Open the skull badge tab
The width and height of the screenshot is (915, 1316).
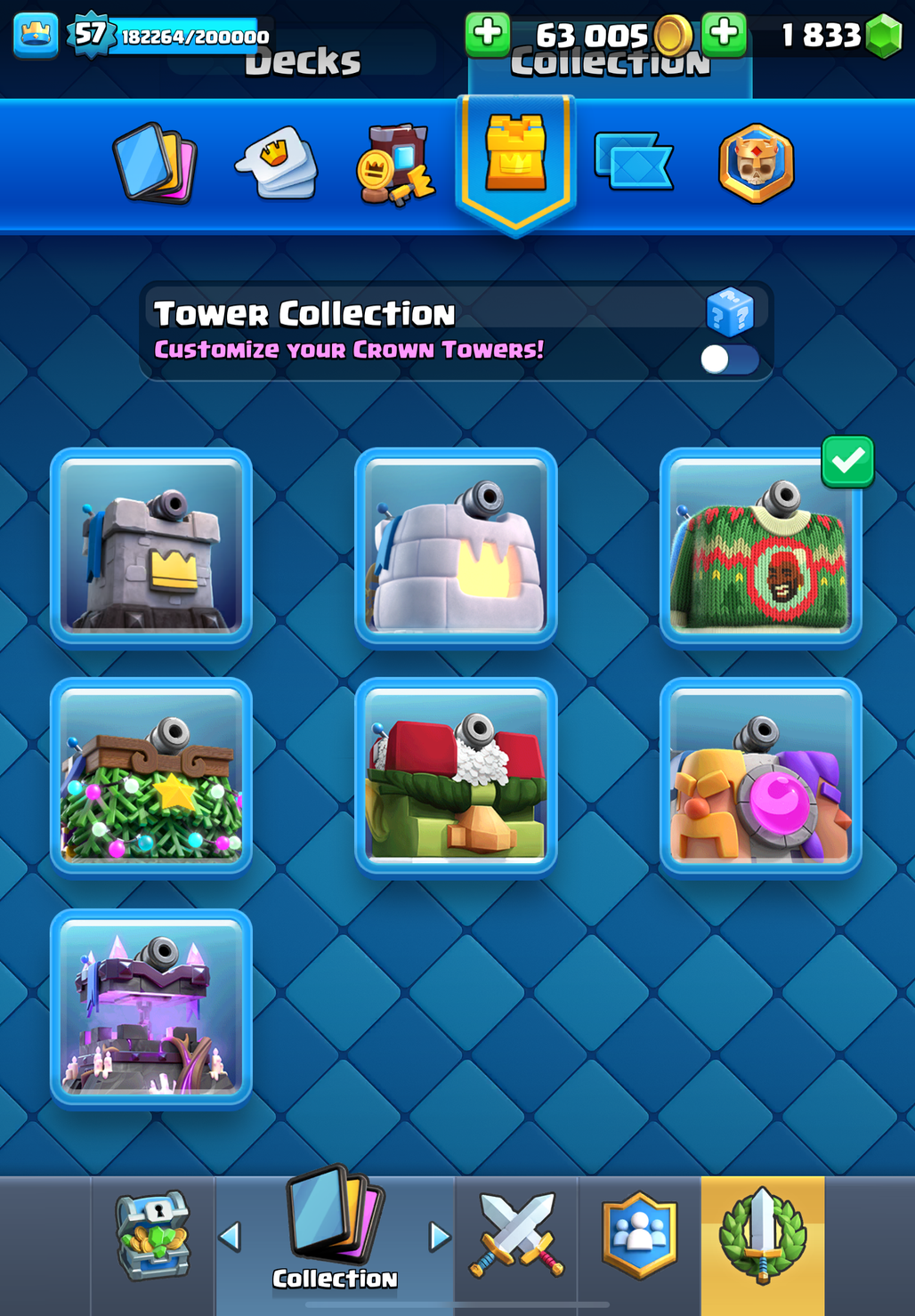[x=756, y=163]
